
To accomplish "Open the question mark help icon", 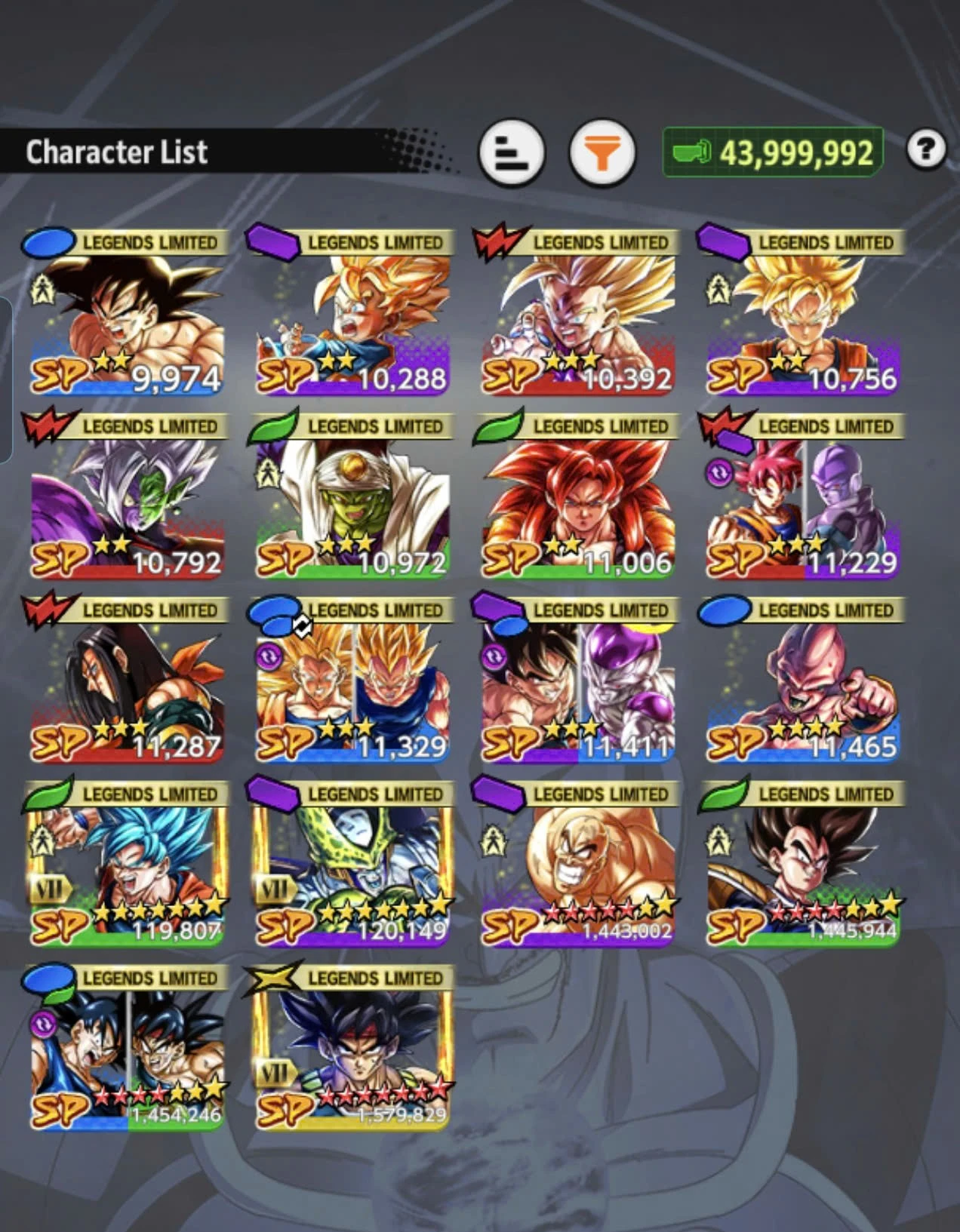I will 925,149.
